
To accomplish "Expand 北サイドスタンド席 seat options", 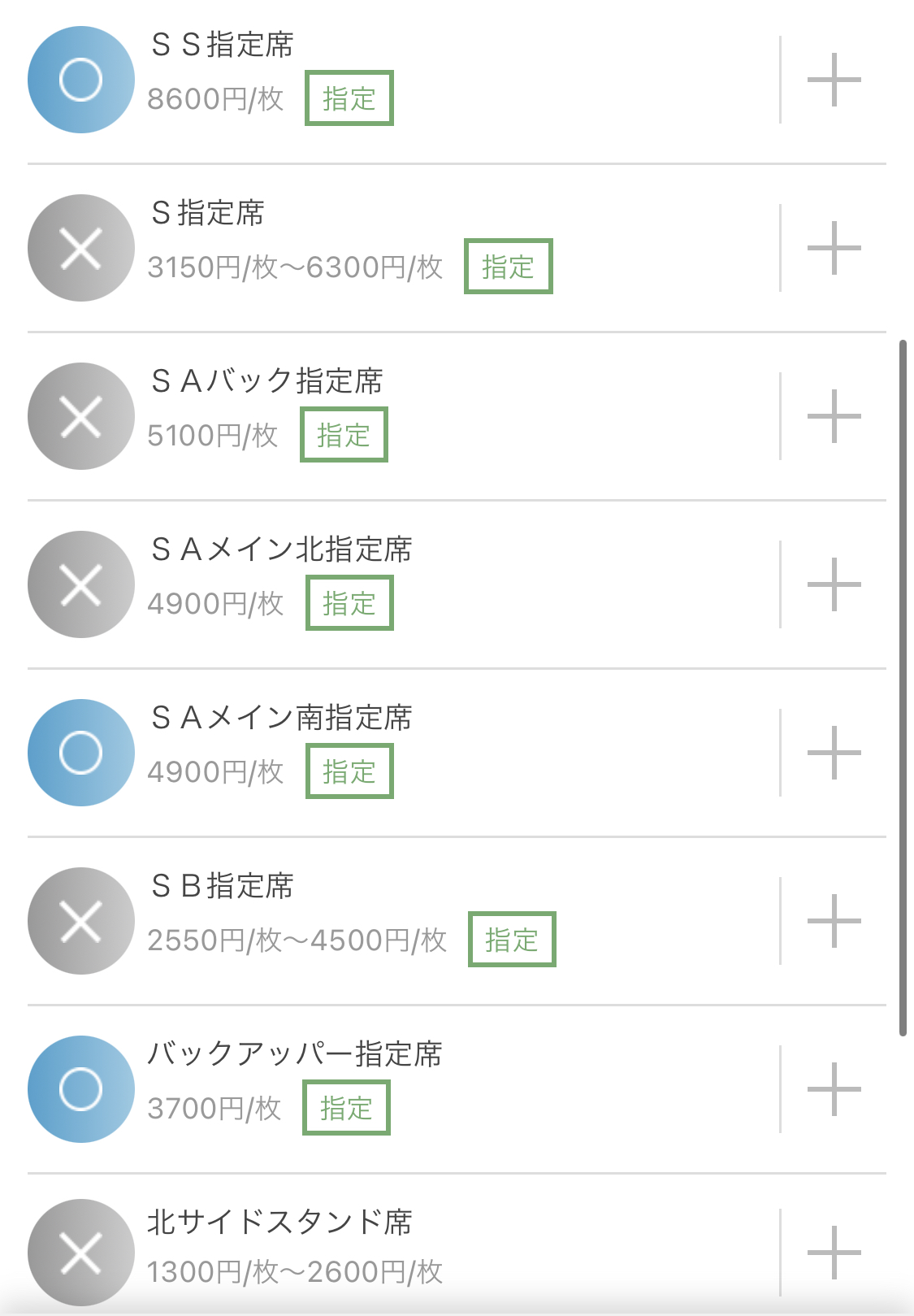I will [834, 1253].
